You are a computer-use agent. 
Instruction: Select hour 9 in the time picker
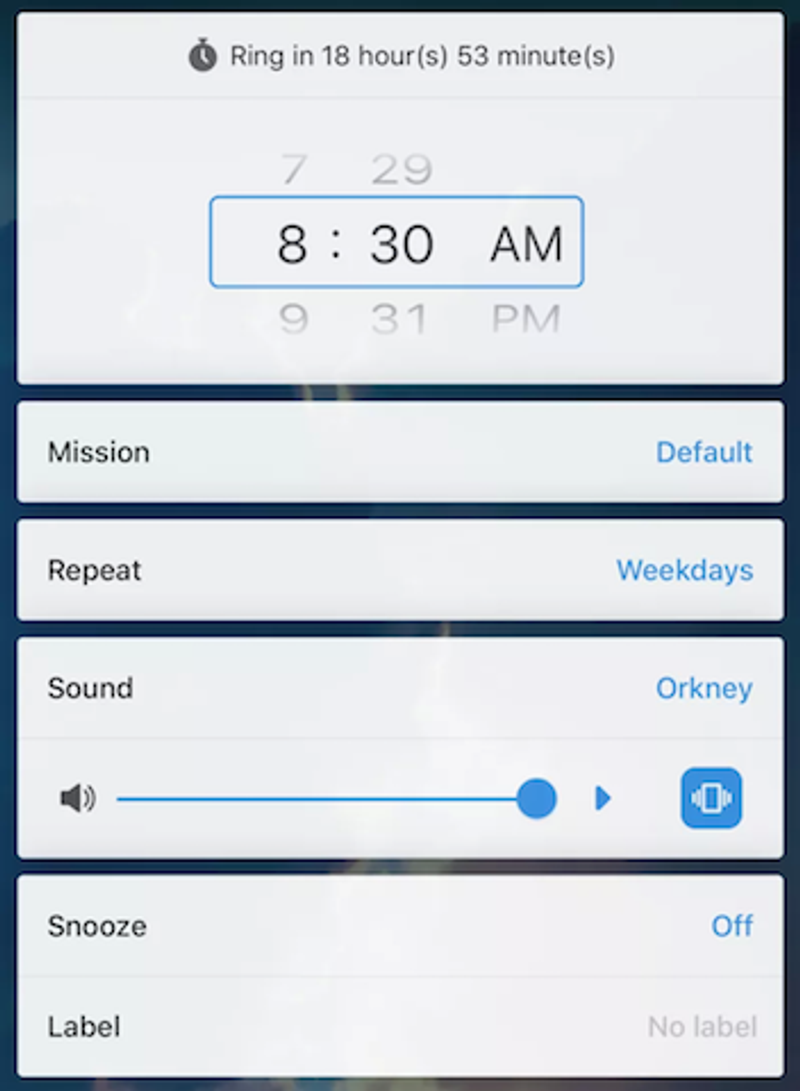(293, 320)
